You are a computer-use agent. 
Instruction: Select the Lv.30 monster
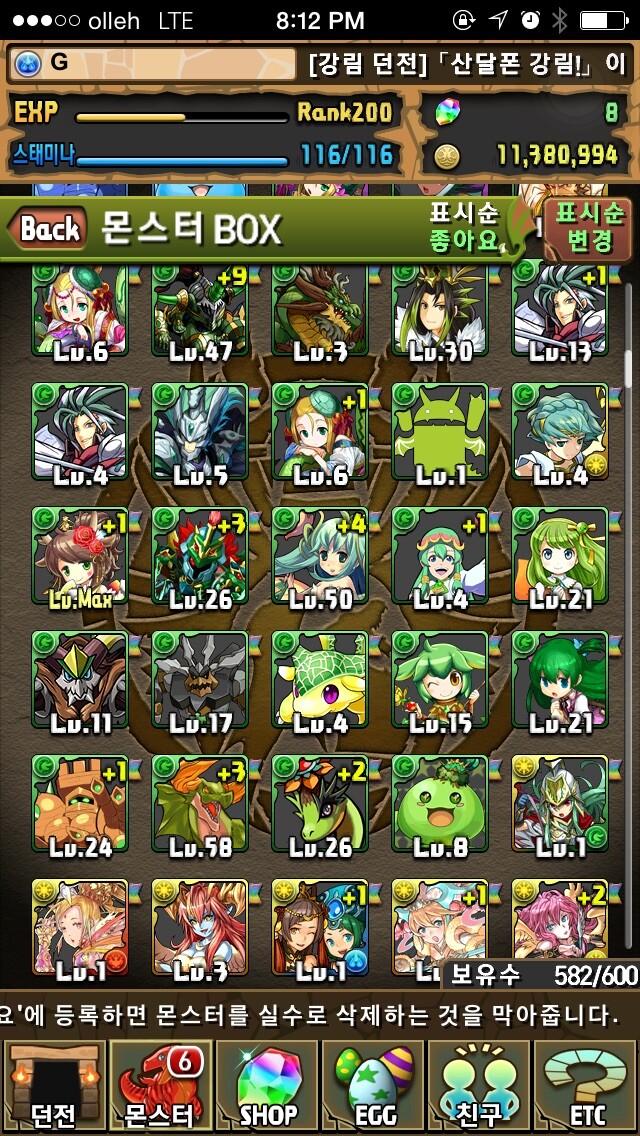(440, 312)
